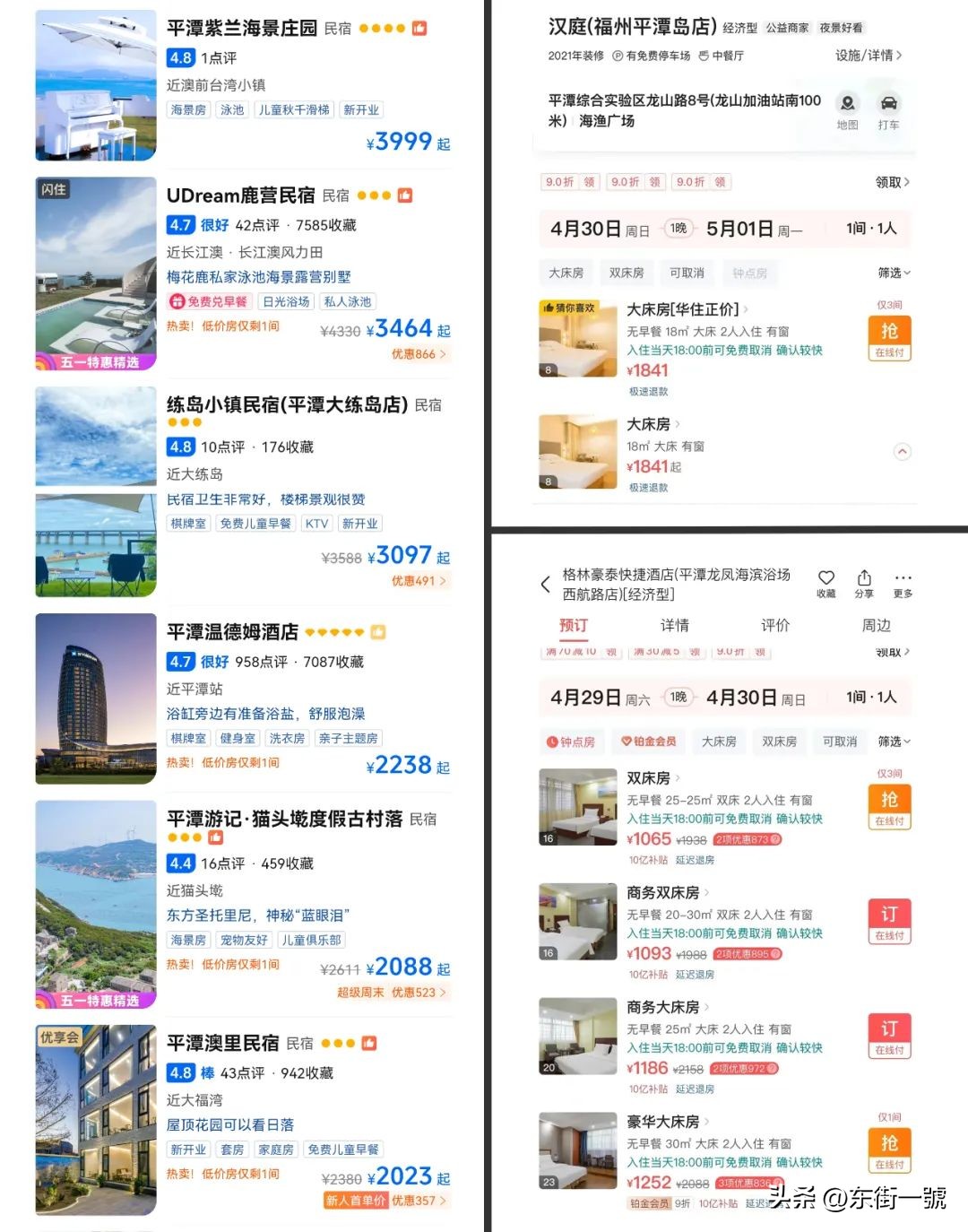Click the back arrow on the 格林豪泰 page
968x1232 pixels.
547,584
